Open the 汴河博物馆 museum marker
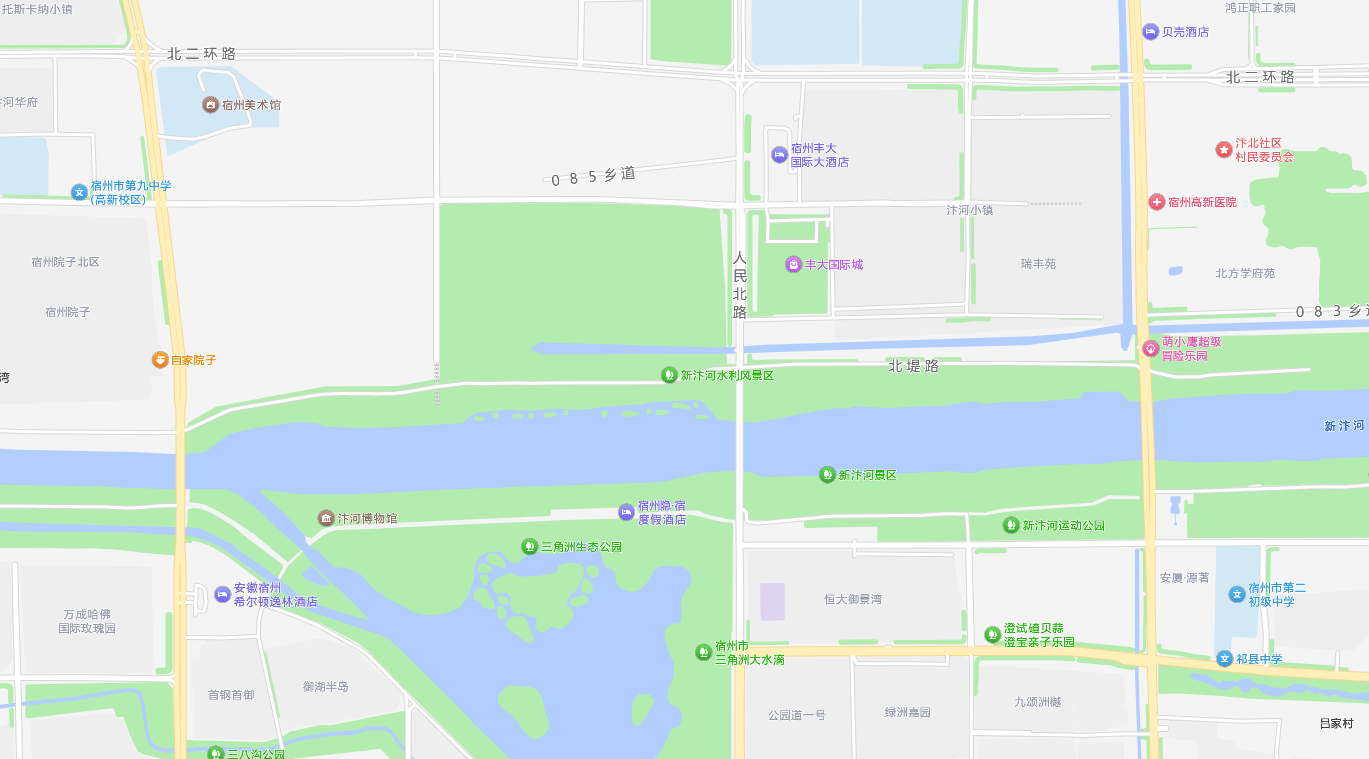This screenshot has height=759, width=1369. pyautogui.click(x=326, y=518)
